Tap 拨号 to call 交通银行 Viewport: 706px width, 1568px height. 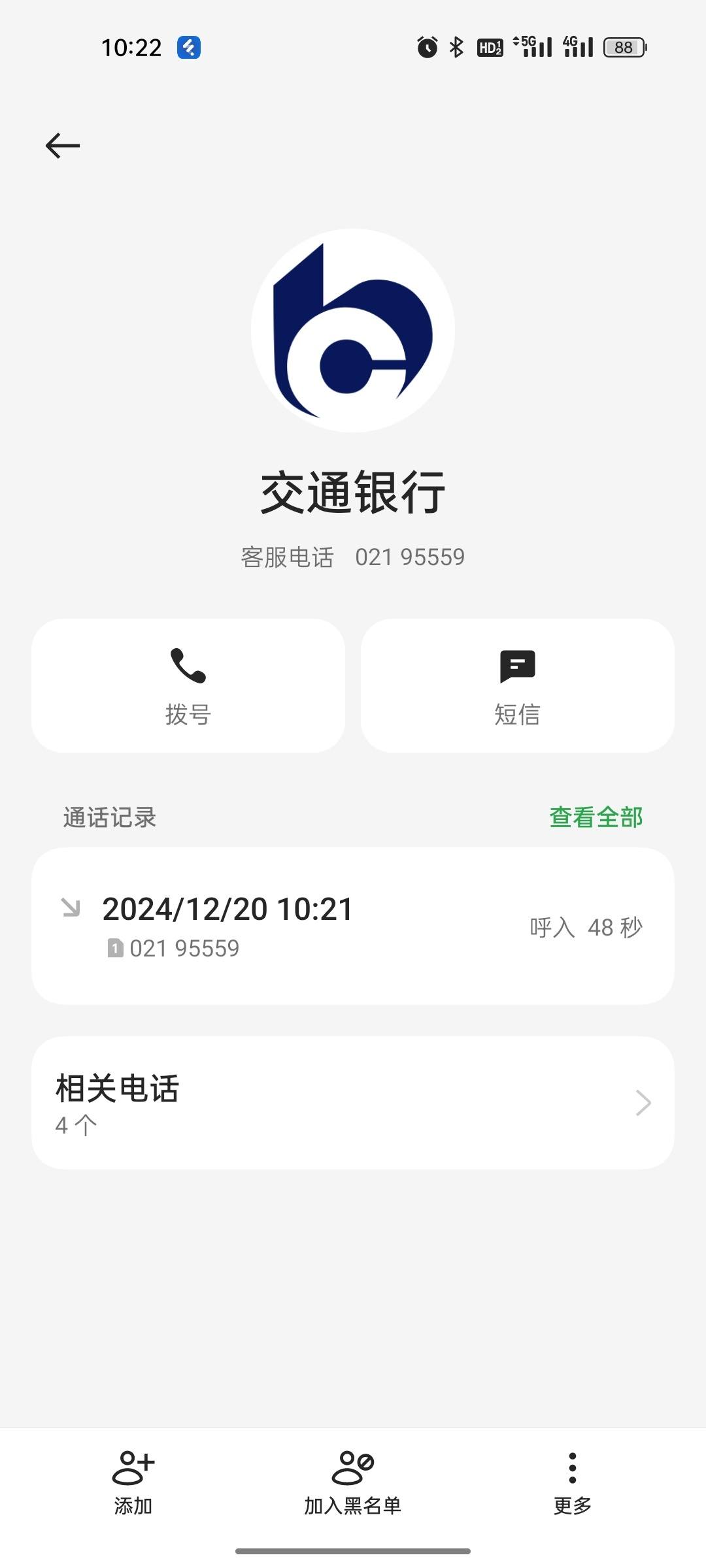coord(188,685)
